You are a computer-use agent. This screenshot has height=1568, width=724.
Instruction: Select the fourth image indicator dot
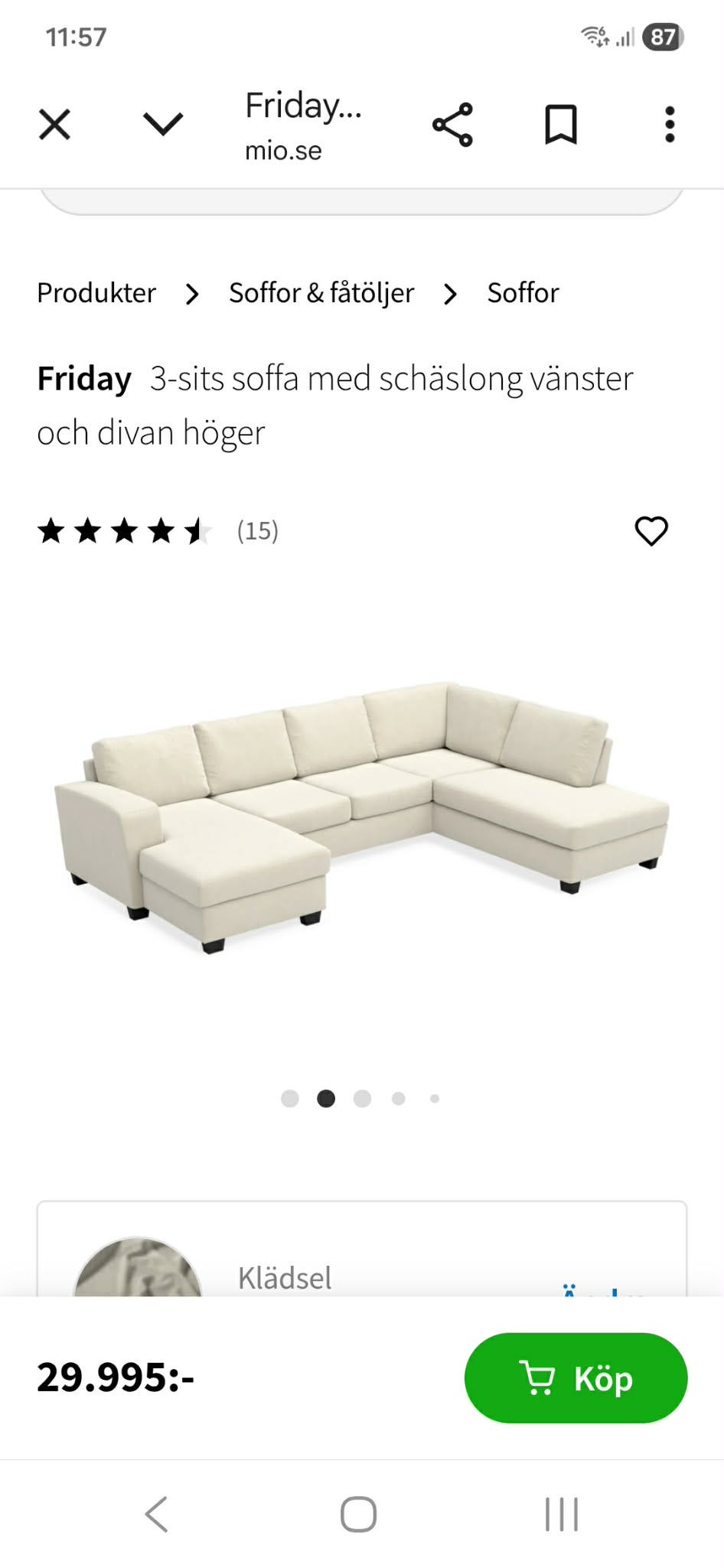coord(399,1098)
